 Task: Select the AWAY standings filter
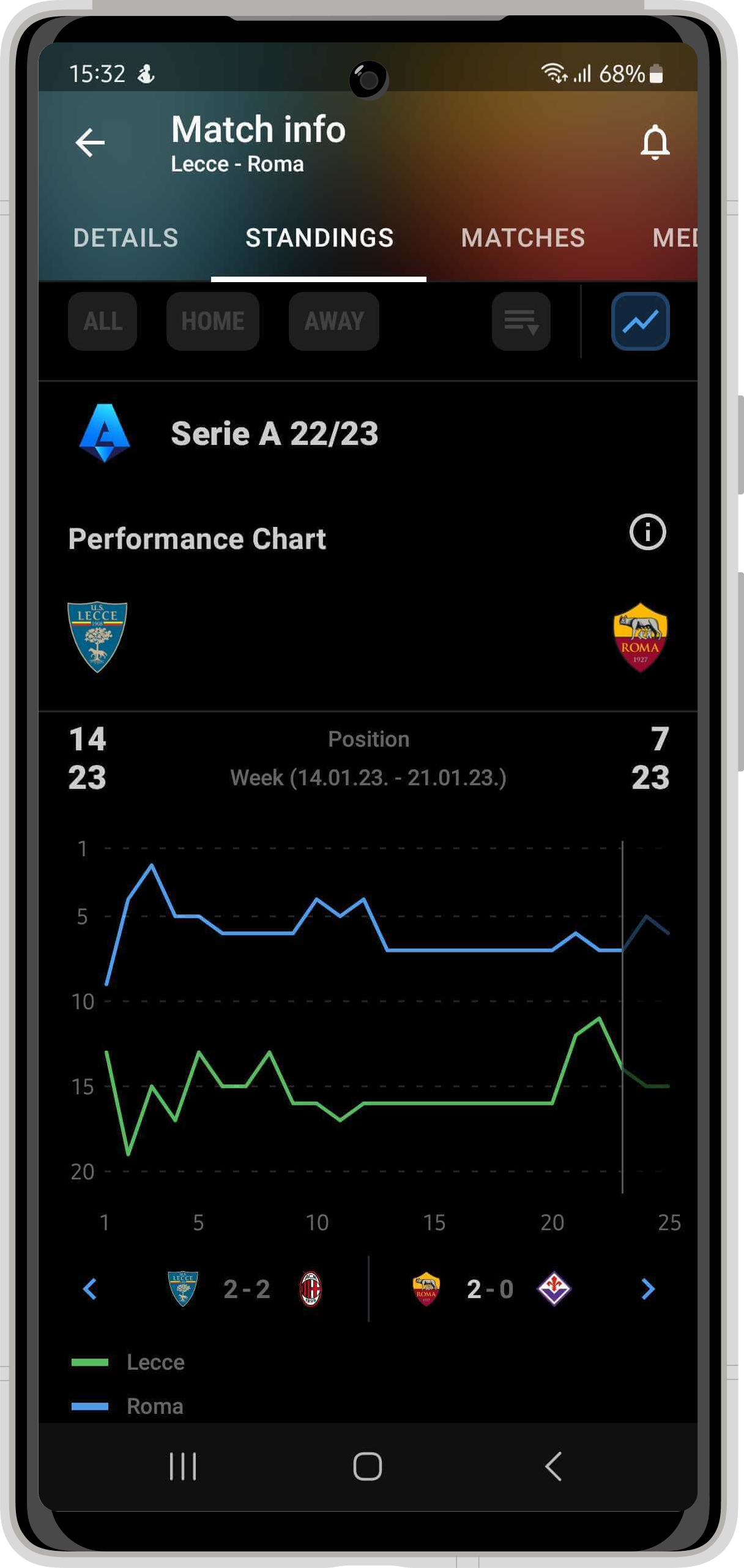pyautogui.click(x=334, y=321)
